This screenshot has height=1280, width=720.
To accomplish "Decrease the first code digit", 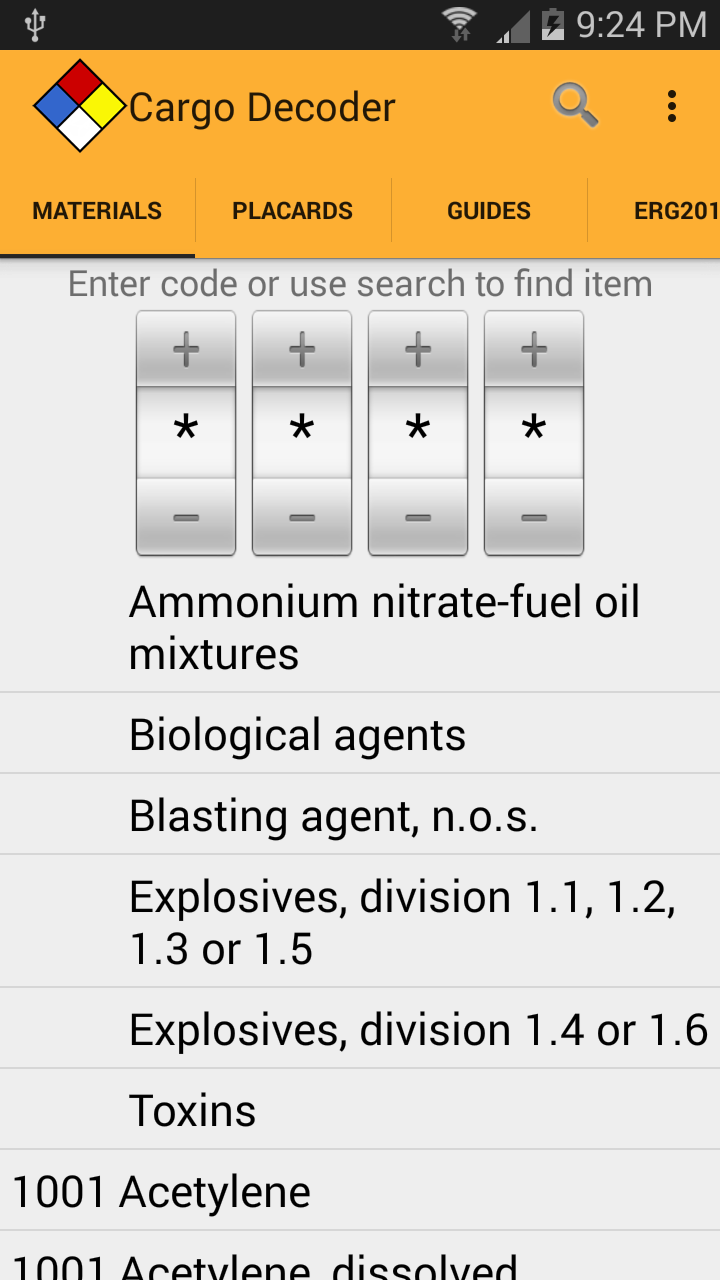I will pos(186,517).
